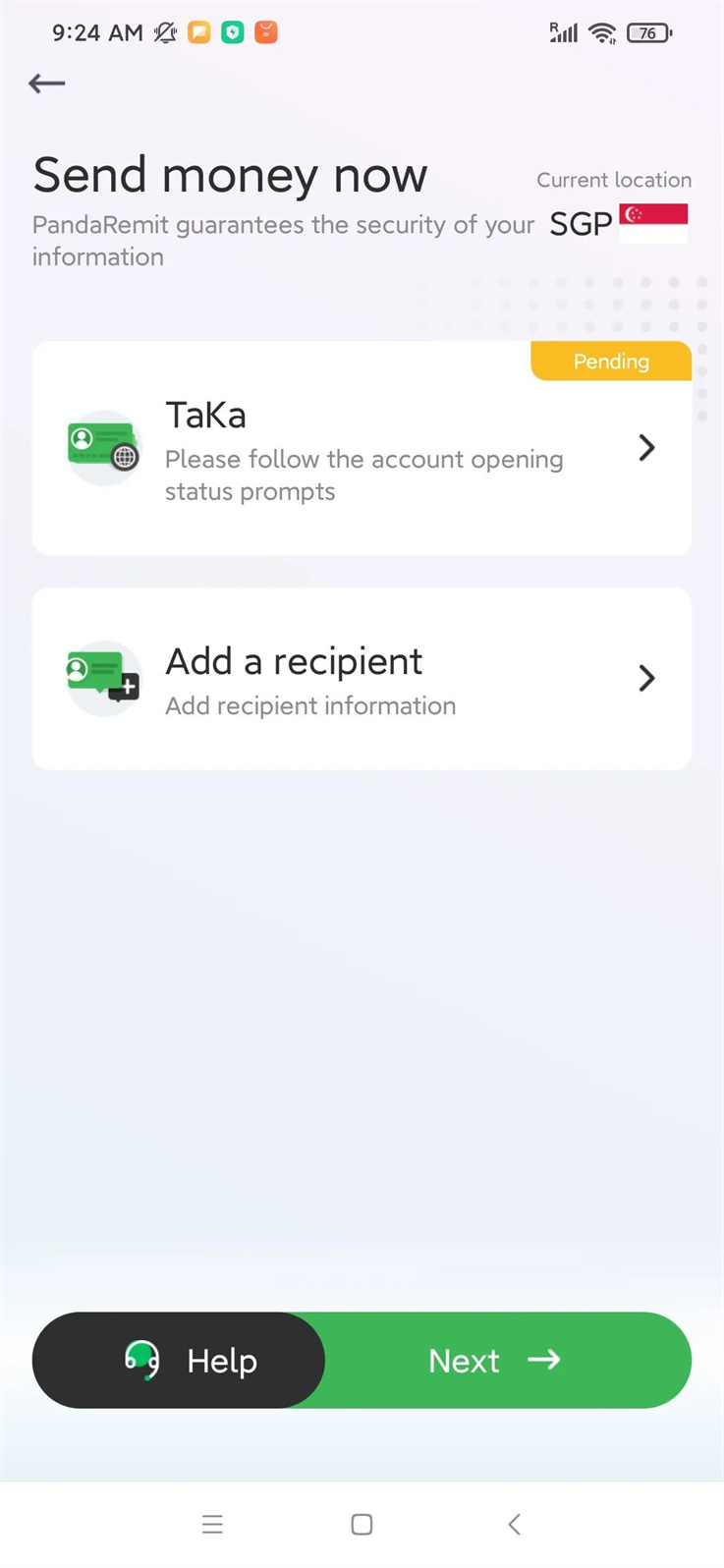Open Add a recipient
Viewport: 724px width, 1568px height.
pos(362,679)
